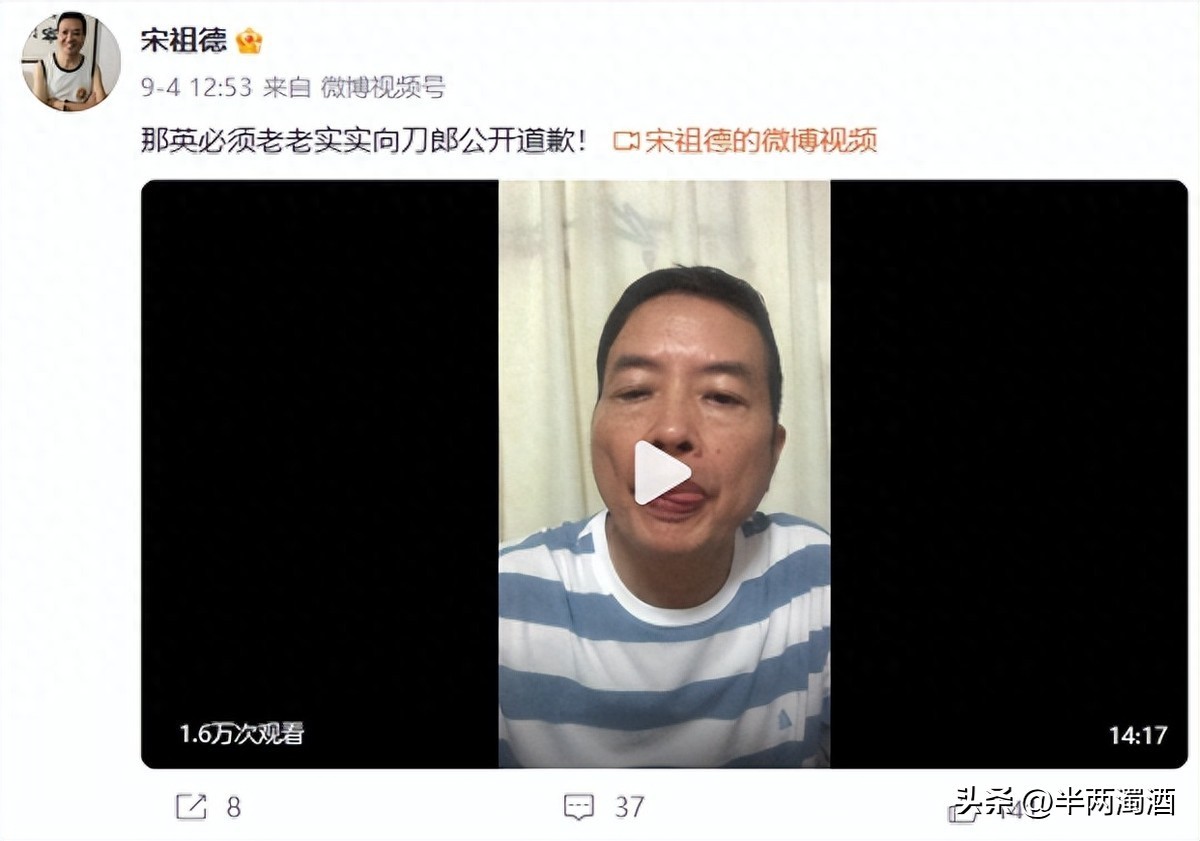Tap the 微博视频号 source link
The image size is (1200, 841).
tap(382, 88)
